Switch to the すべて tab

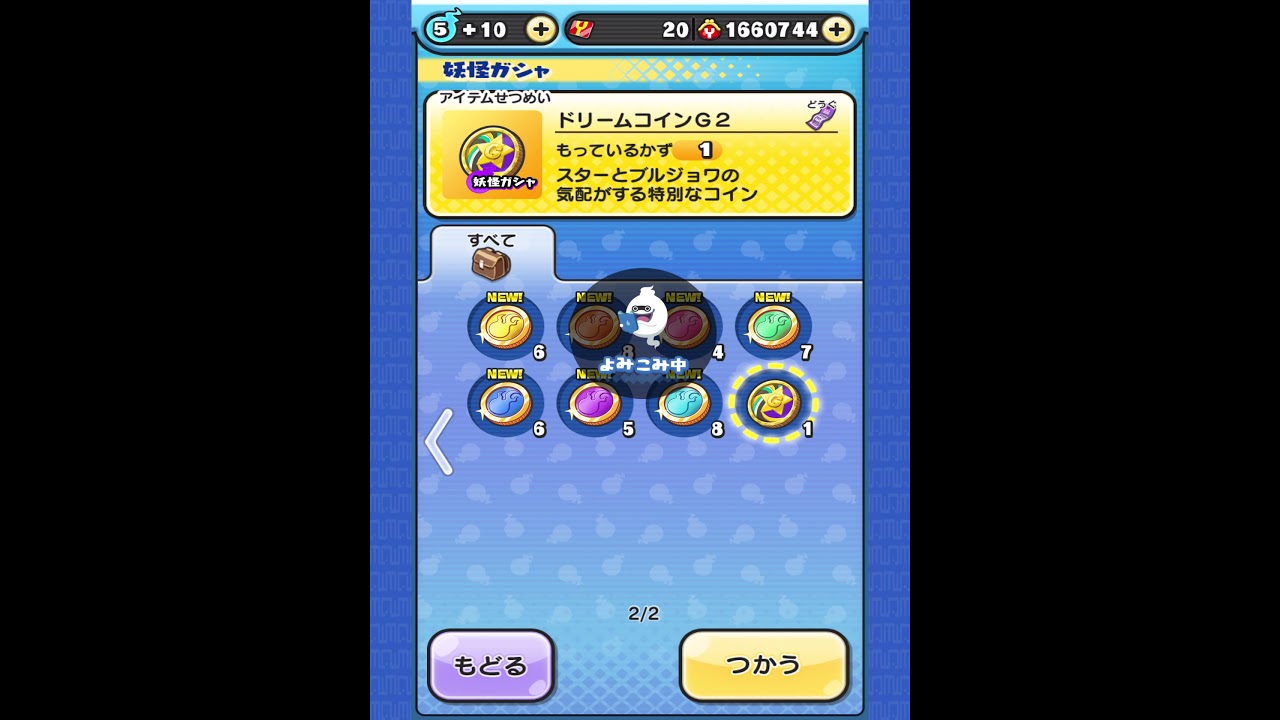click(x=492, y=255)
